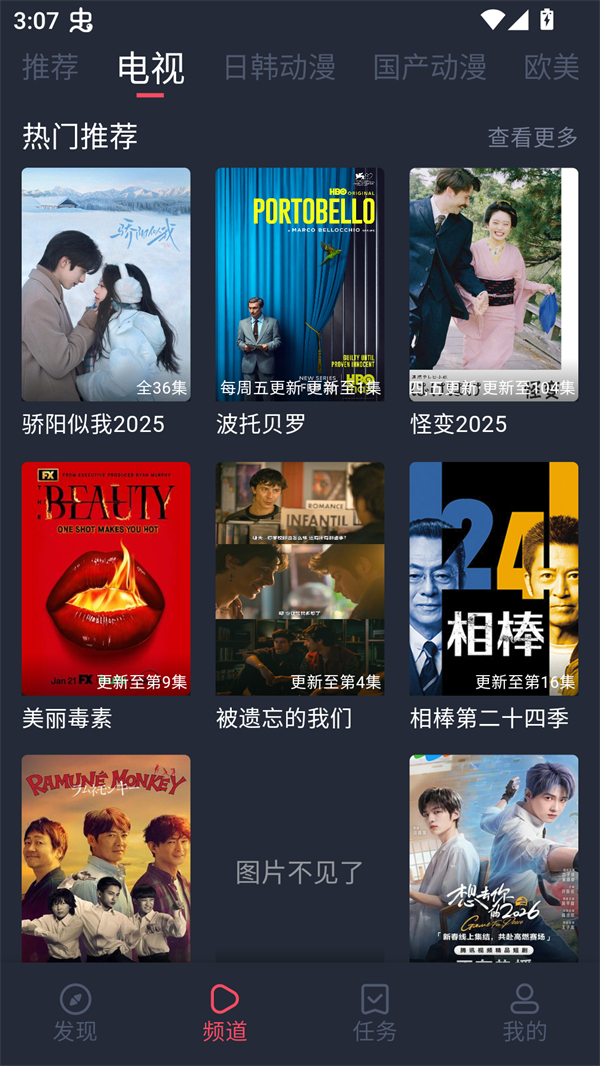
Task: Open the card showing 图片不见了
Action: (x=300, y=860)
